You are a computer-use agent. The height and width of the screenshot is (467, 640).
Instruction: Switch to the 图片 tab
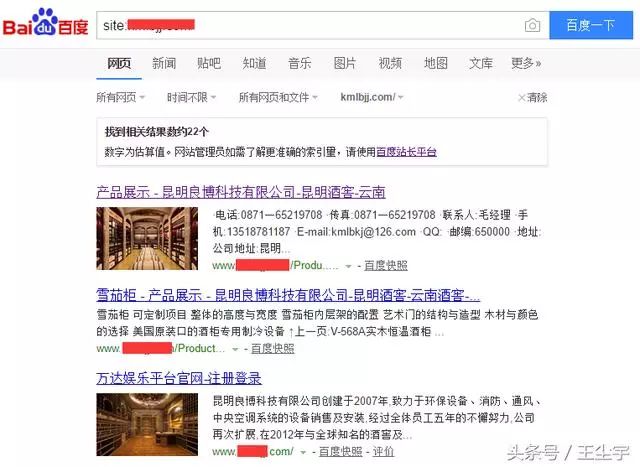[x=344, y=63]
